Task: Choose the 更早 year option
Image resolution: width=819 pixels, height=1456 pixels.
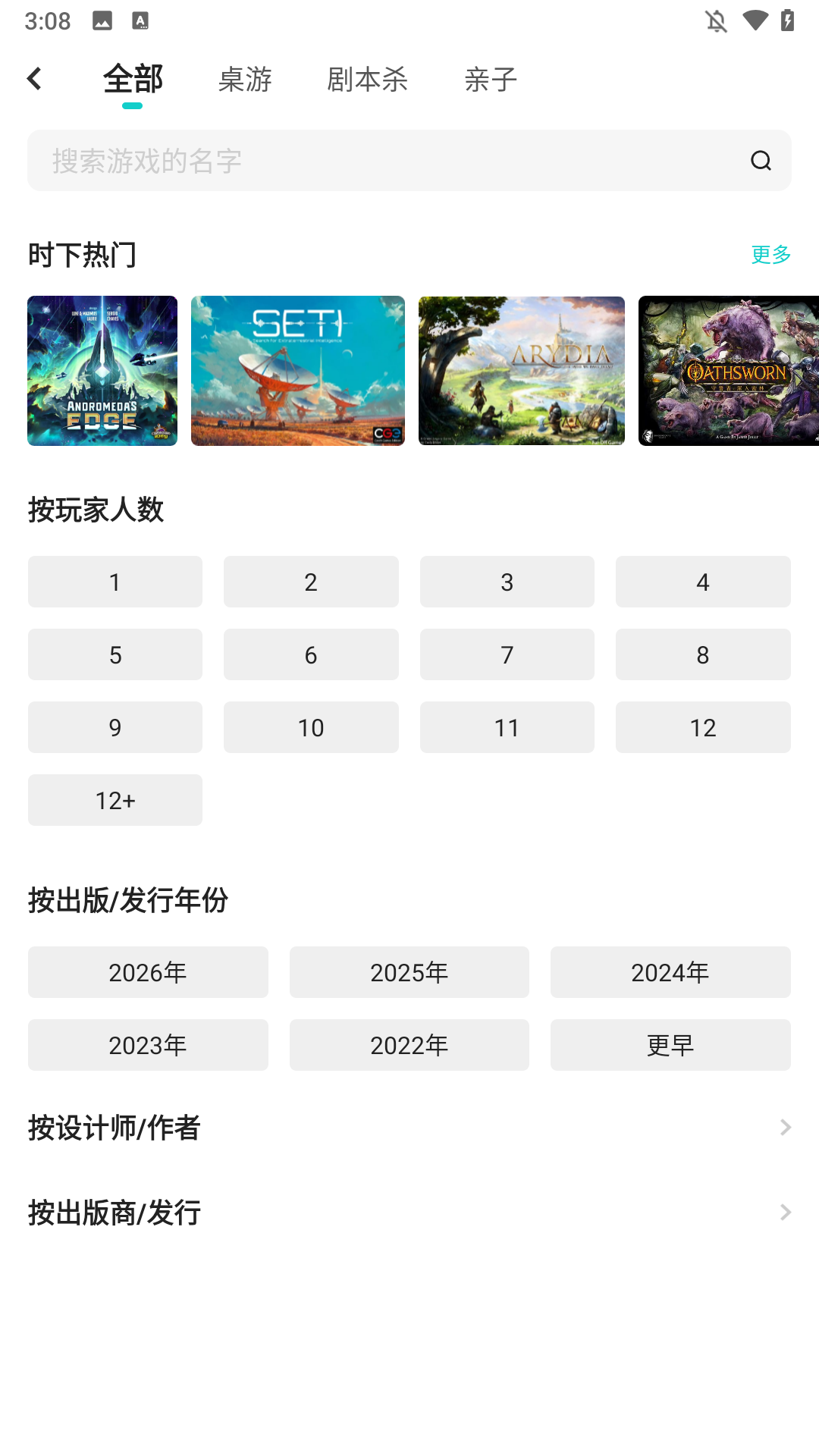Action: point(670,1044)
